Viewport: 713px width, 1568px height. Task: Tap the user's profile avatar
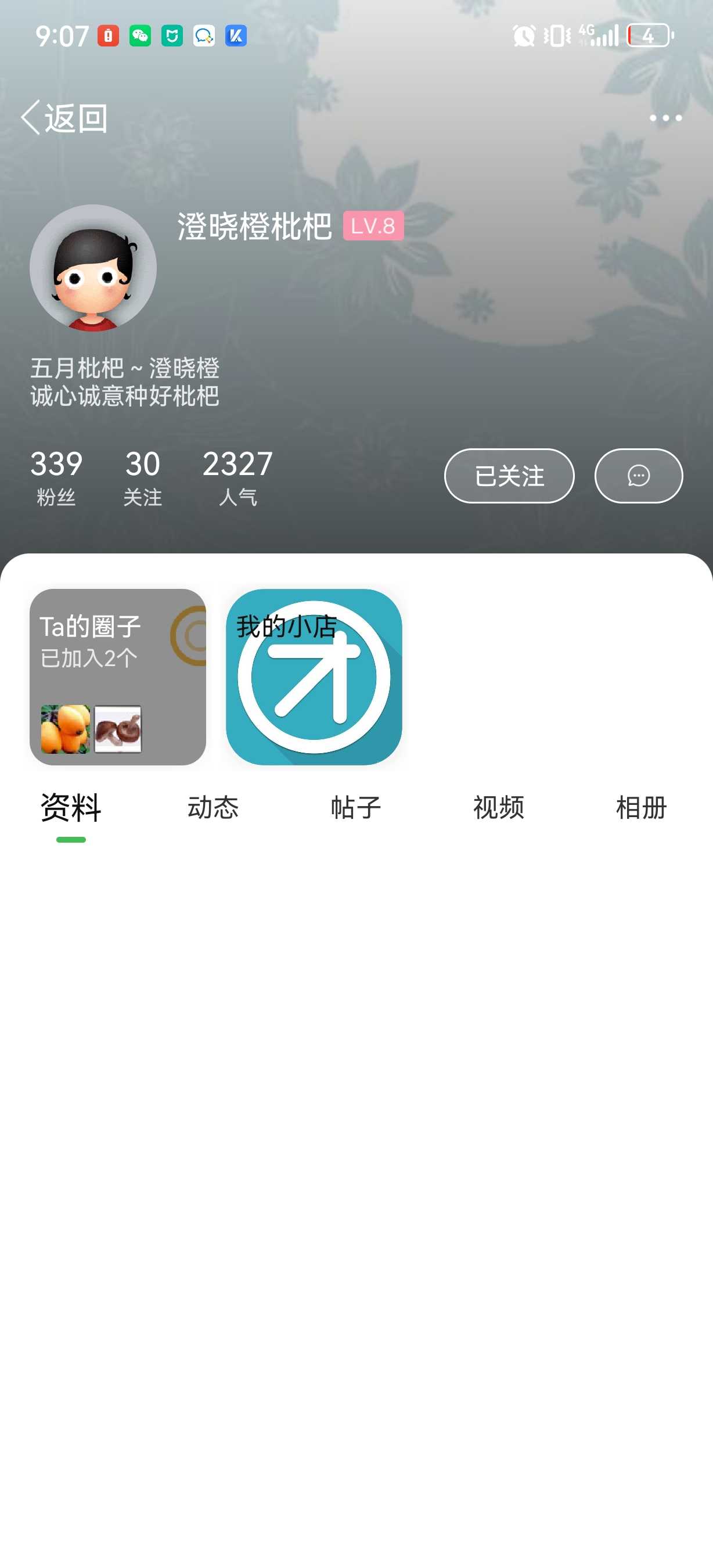click(93, 268)
